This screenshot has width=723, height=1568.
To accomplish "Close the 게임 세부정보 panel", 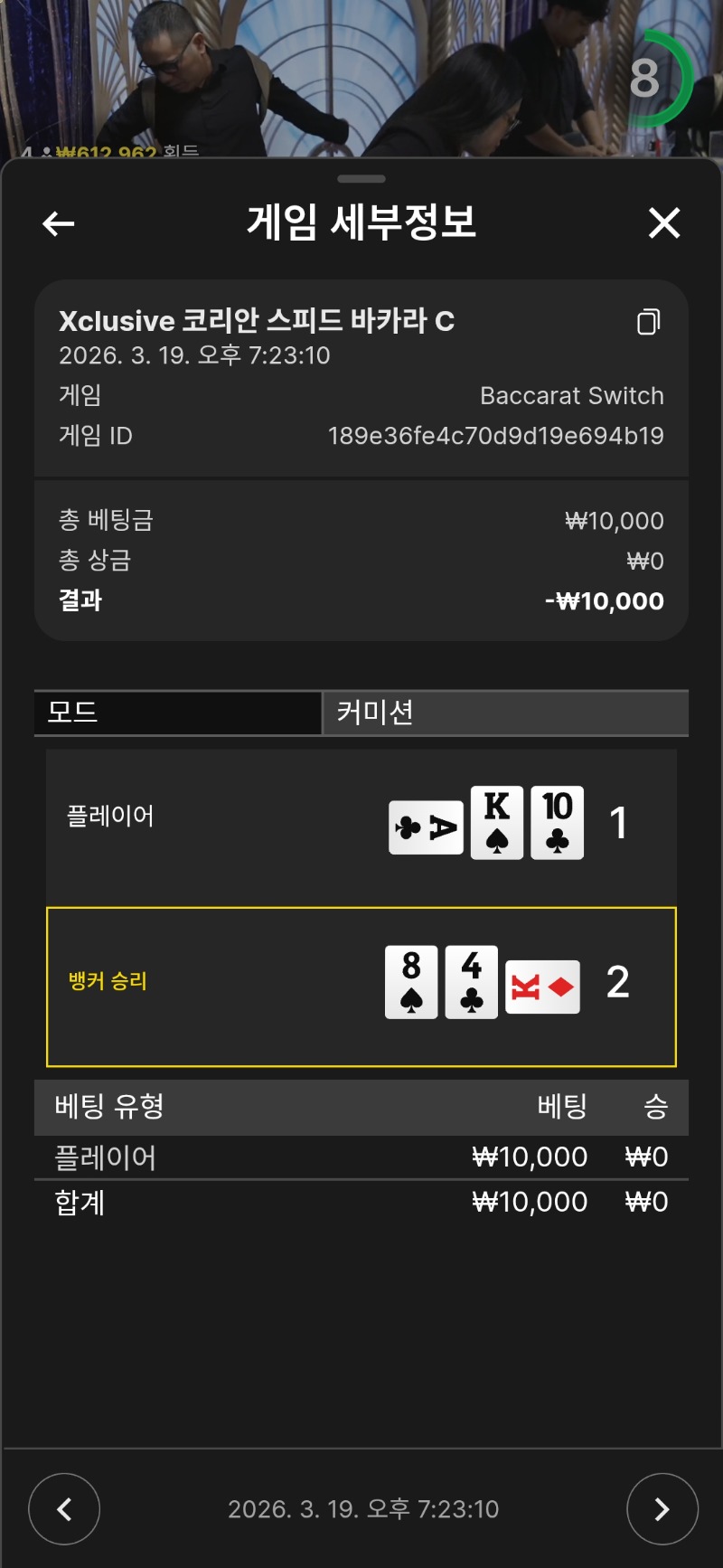I will (x=664, y=222).
